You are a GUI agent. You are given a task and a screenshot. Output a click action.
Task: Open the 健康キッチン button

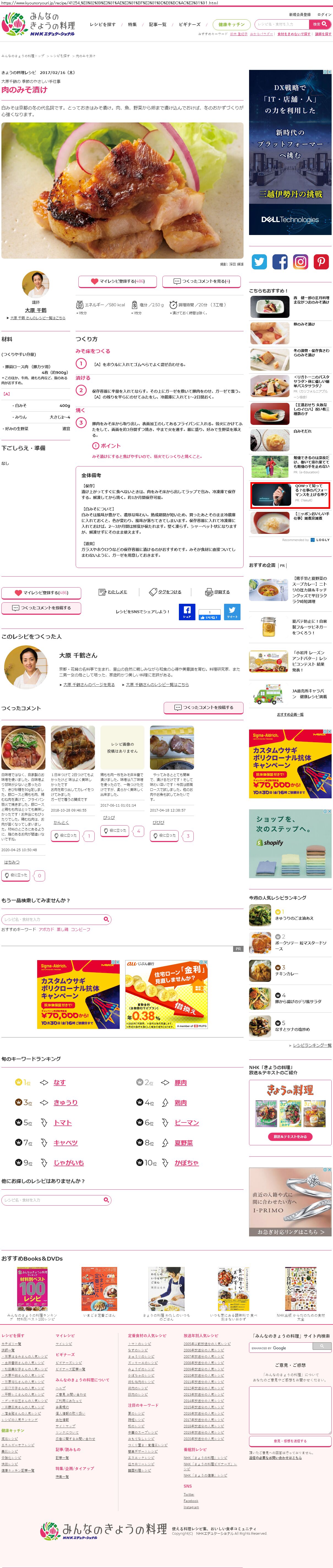click(x=231, y=24)
